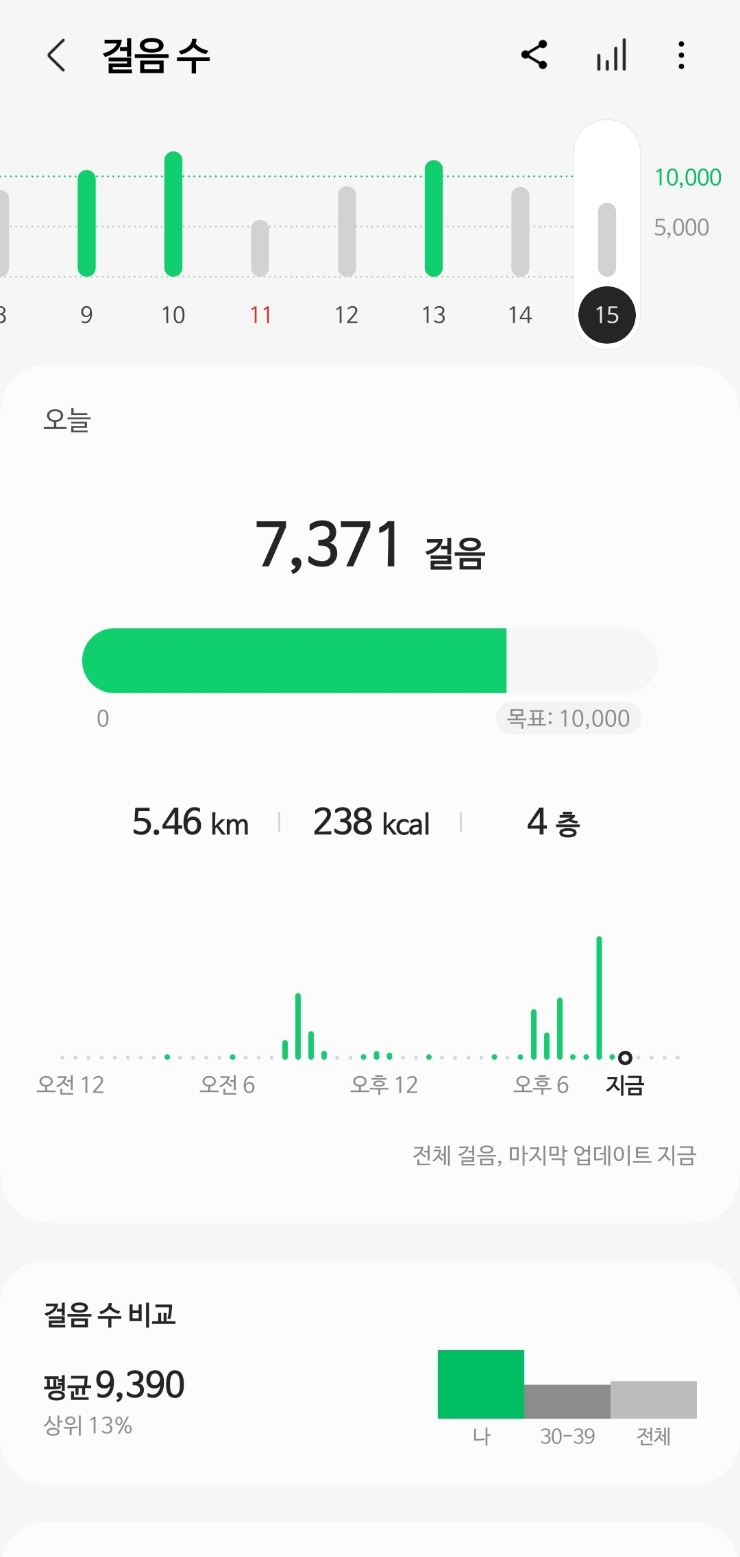Open the overflow menu
Screen dimensions: 740x1557
coord(681,56)
